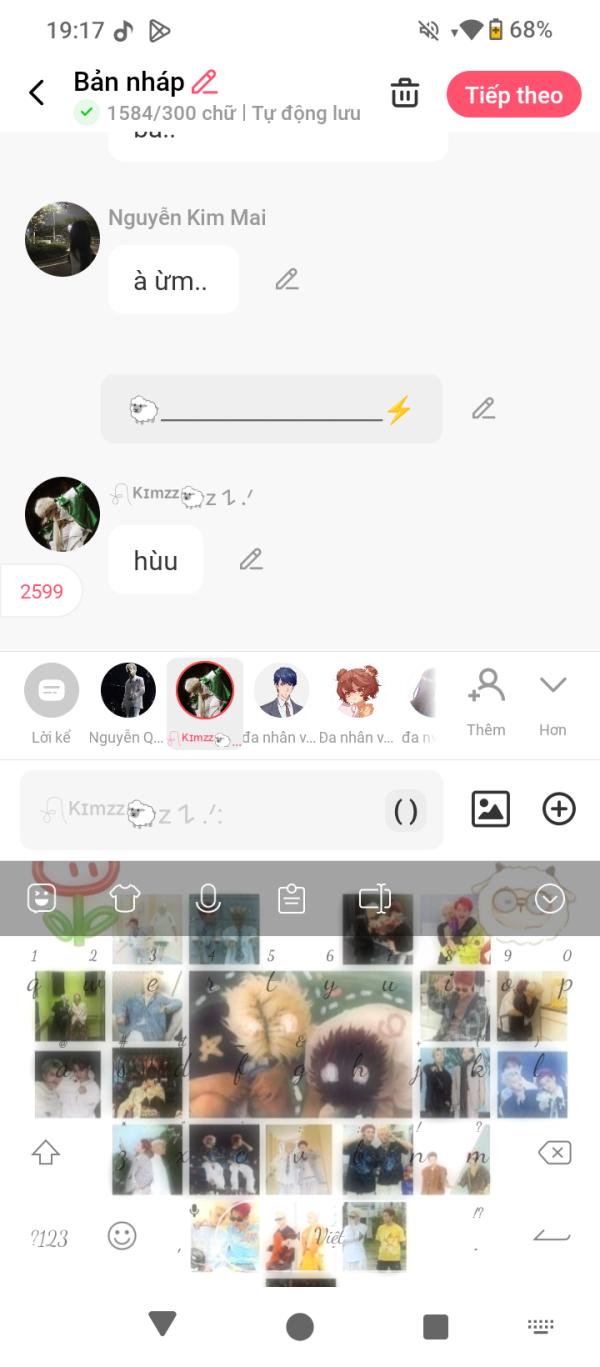Image resolution: width=600 pixels, height=1367 pixels.
Task: Edit the sheep and lightning divider line
Action: click(x=484, y=408)
